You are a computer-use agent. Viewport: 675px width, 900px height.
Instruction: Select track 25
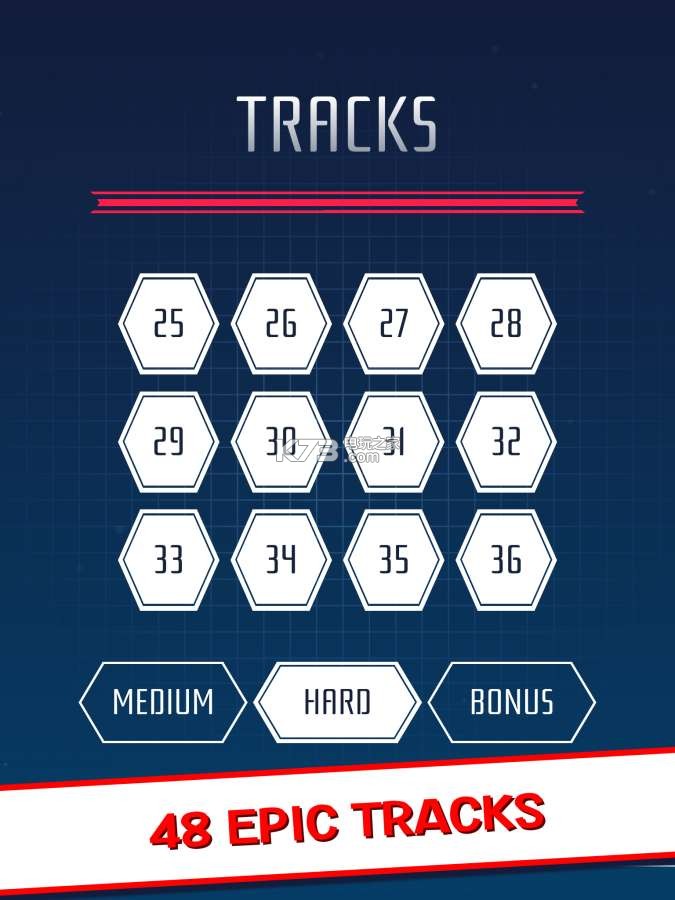tap(168, 324)
